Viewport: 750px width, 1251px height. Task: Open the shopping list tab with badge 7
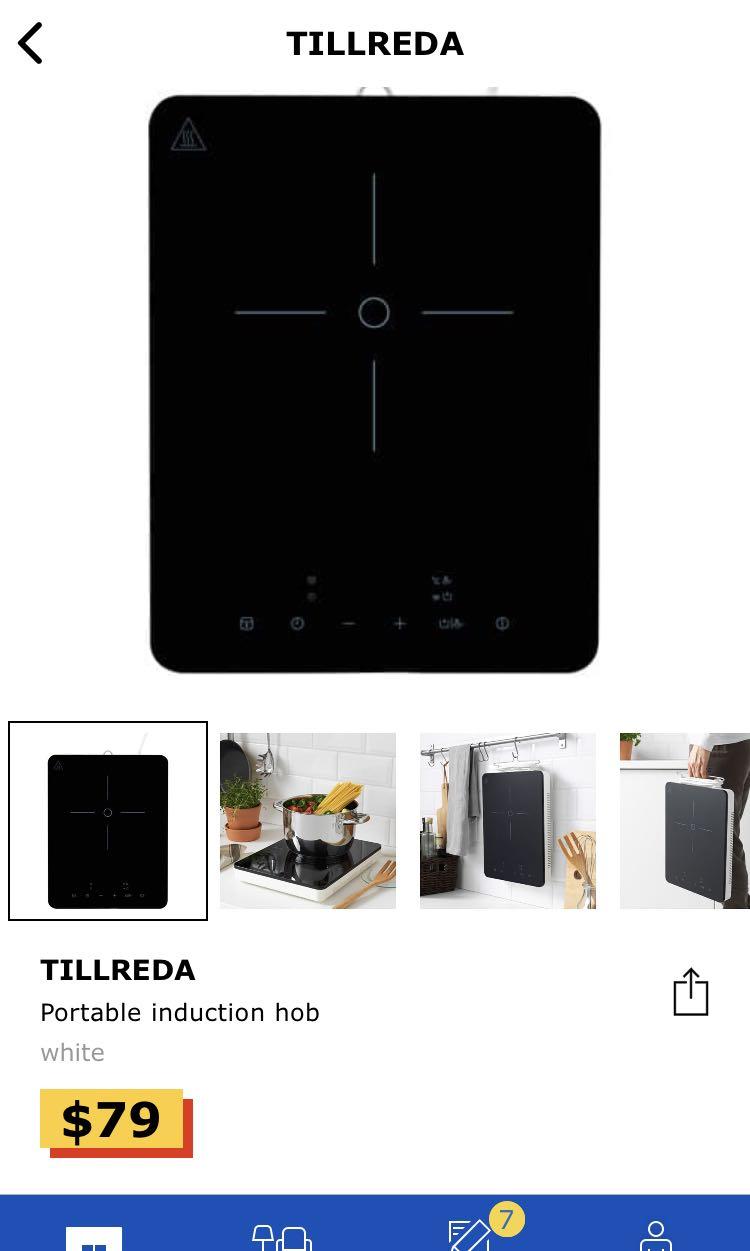point(470,1236)
